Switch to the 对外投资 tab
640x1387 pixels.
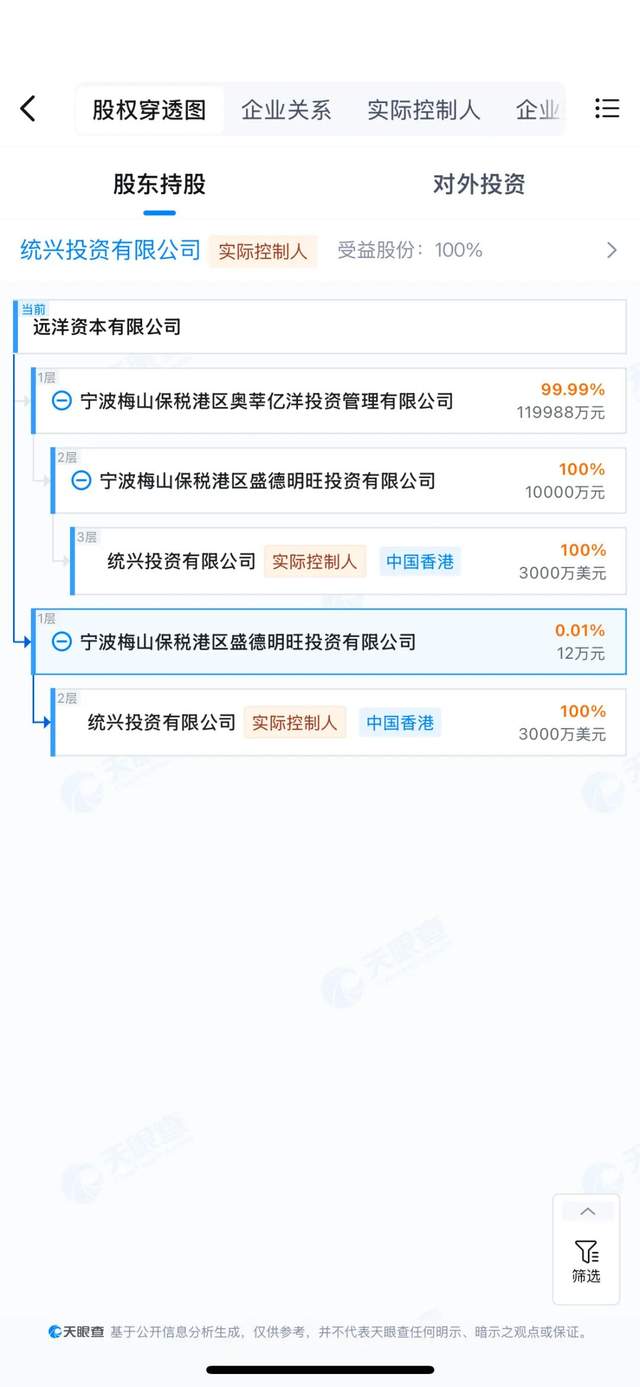(479, 184)
